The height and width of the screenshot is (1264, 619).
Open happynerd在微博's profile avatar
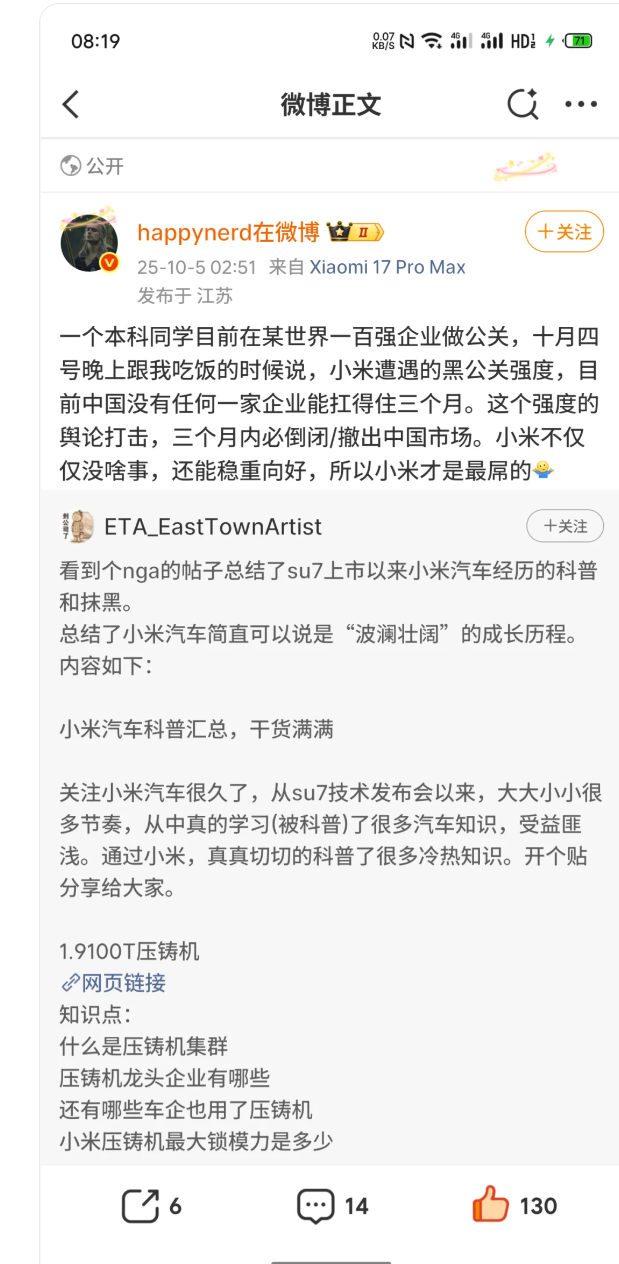pos(89,243)
